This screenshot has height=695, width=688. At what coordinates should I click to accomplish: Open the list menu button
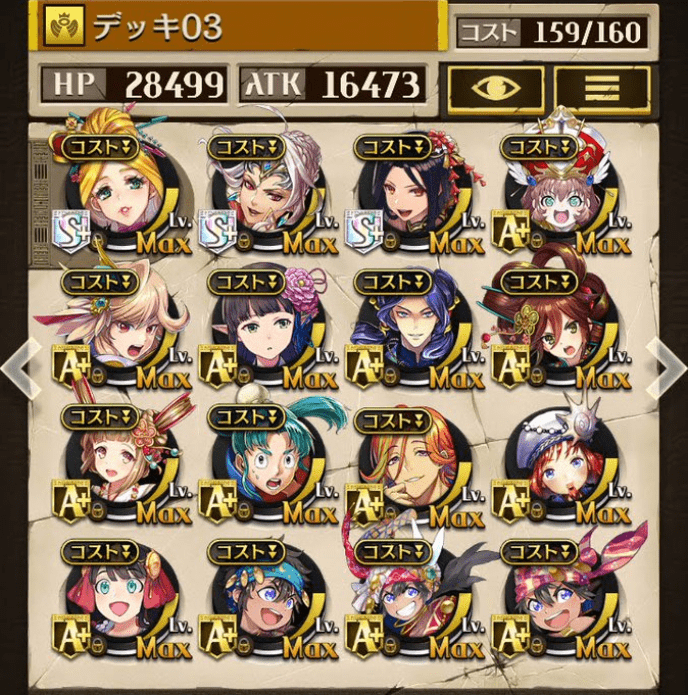(602, 89)
